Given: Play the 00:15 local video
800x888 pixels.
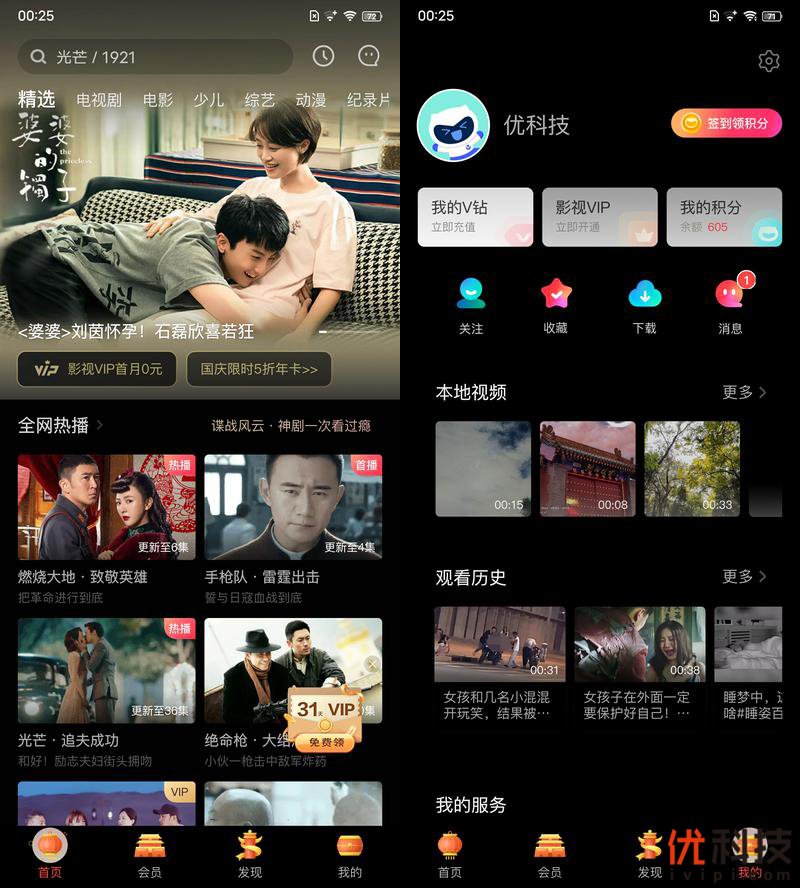Looking at the screenshot, I should (x=483, y=468).
